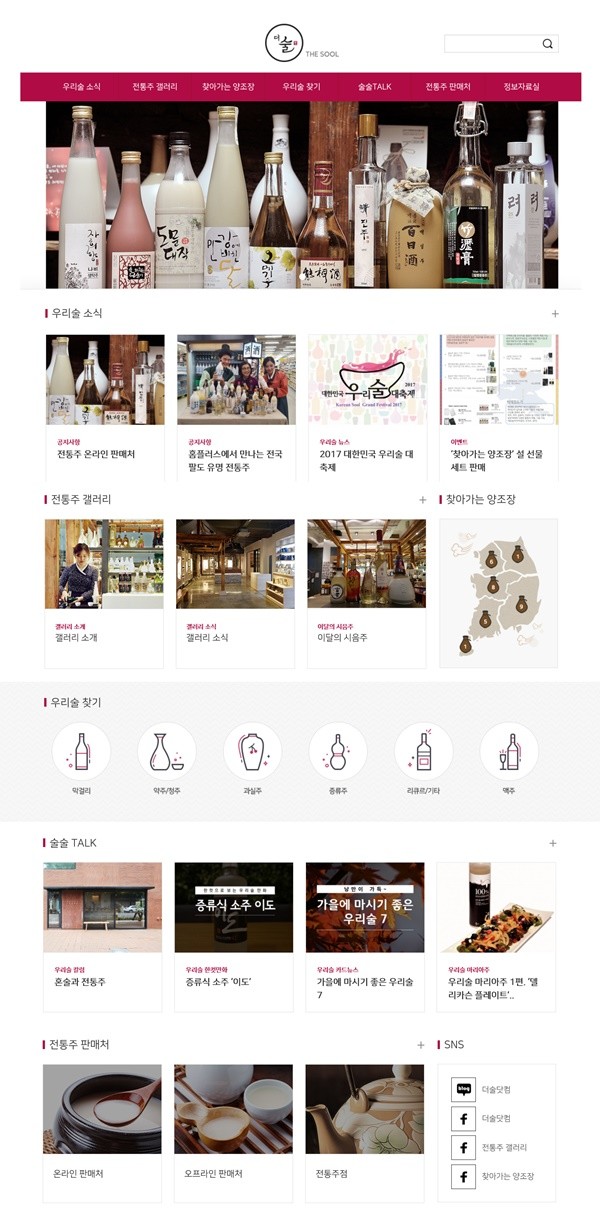The width and height of the screenshot is (600, 1216).
Task: Select the 과실주 category icon
Action: pos(252,752)
